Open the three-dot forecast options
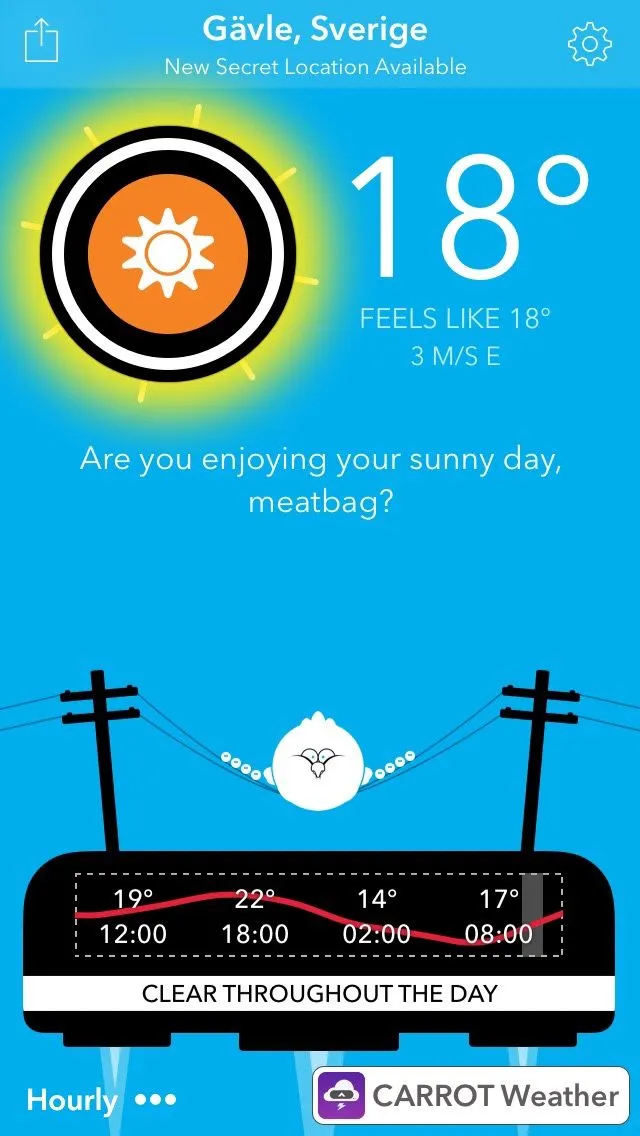This screenshot has width=640, height=1136. coord(155,1100)
